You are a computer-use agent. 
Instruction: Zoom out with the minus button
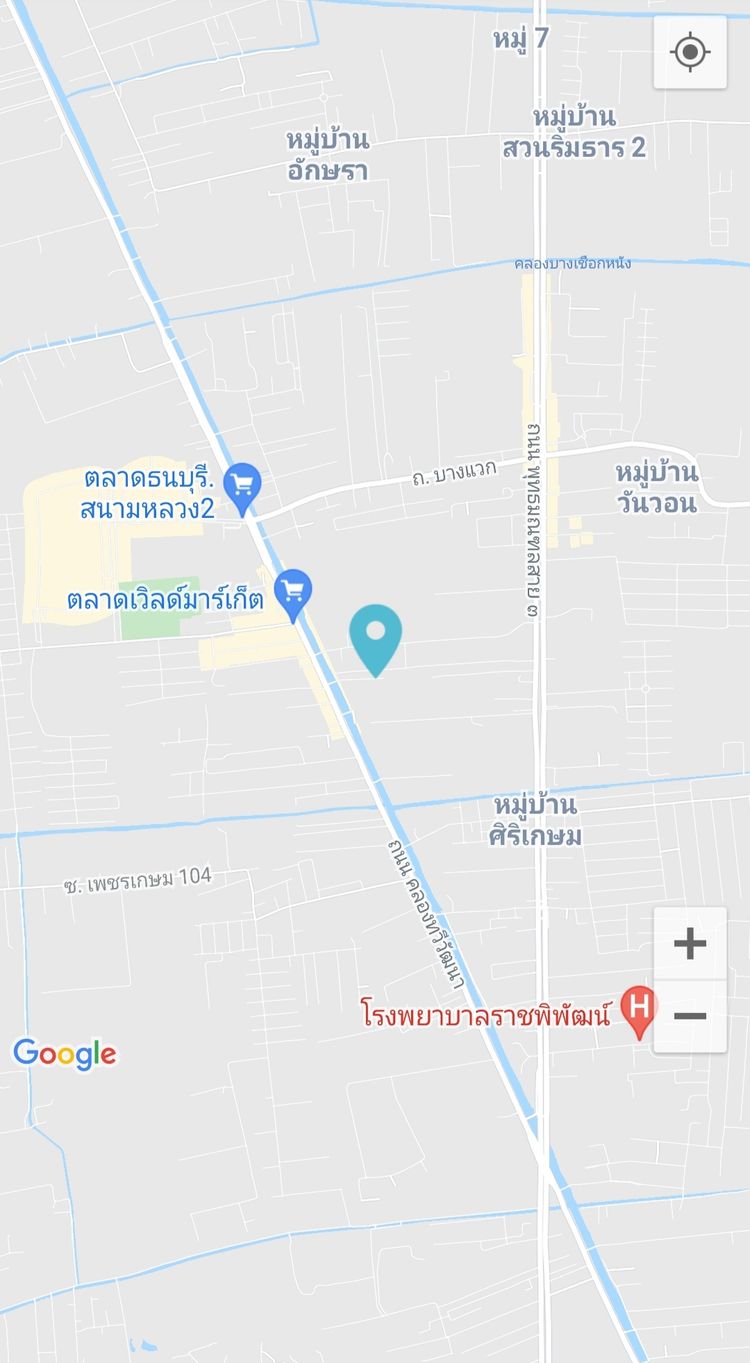point(690,1016)
